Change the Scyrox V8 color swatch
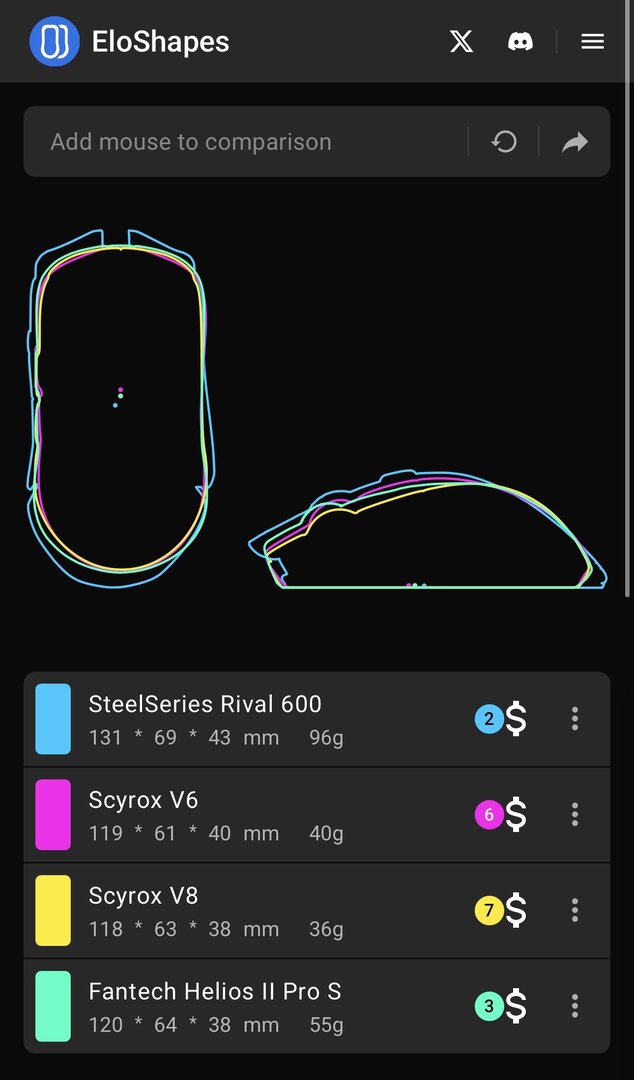 pos(53,910)
